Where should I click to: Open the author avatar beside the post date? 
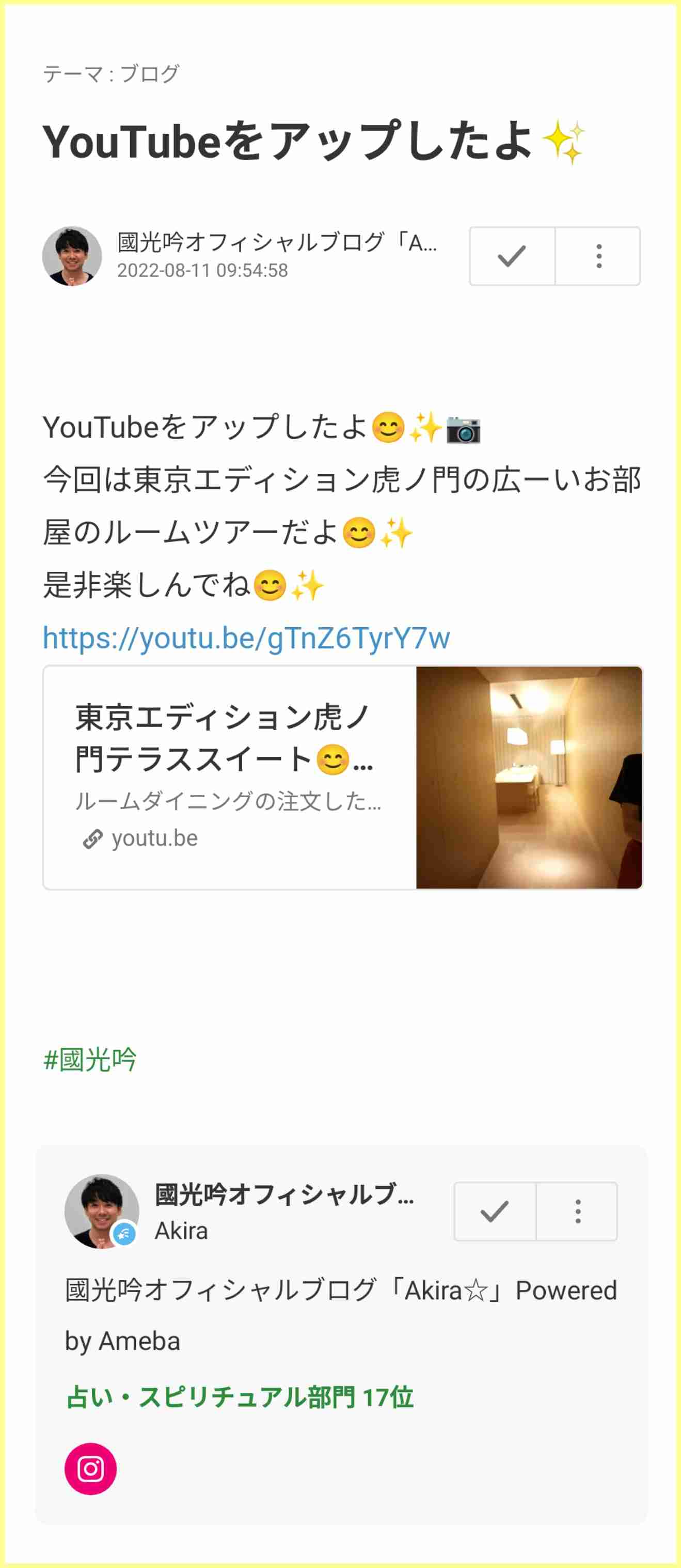point(72,256)
